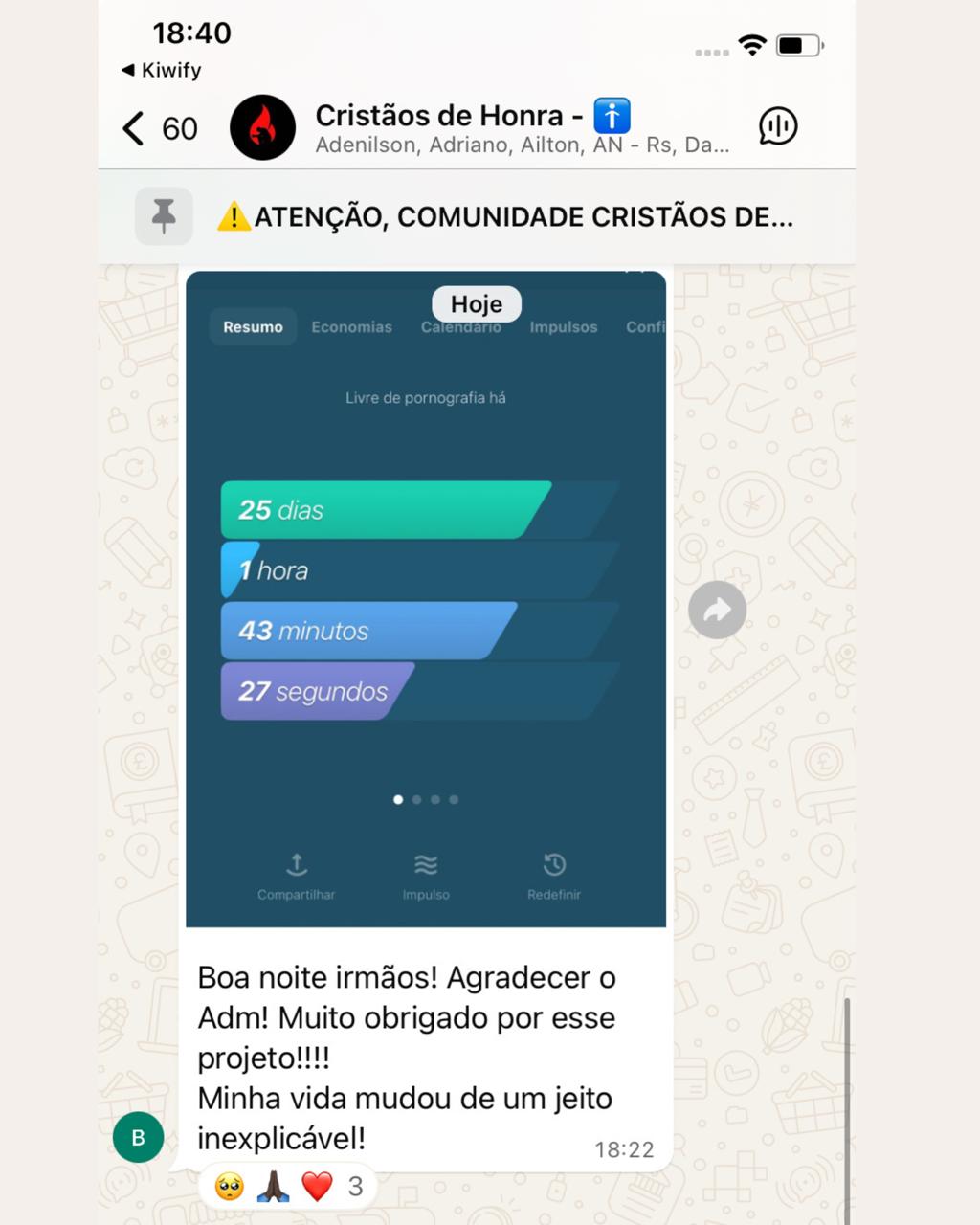Tap the back chevron to leave the chat
This screenshot has height=1225, width=980.
132,126
